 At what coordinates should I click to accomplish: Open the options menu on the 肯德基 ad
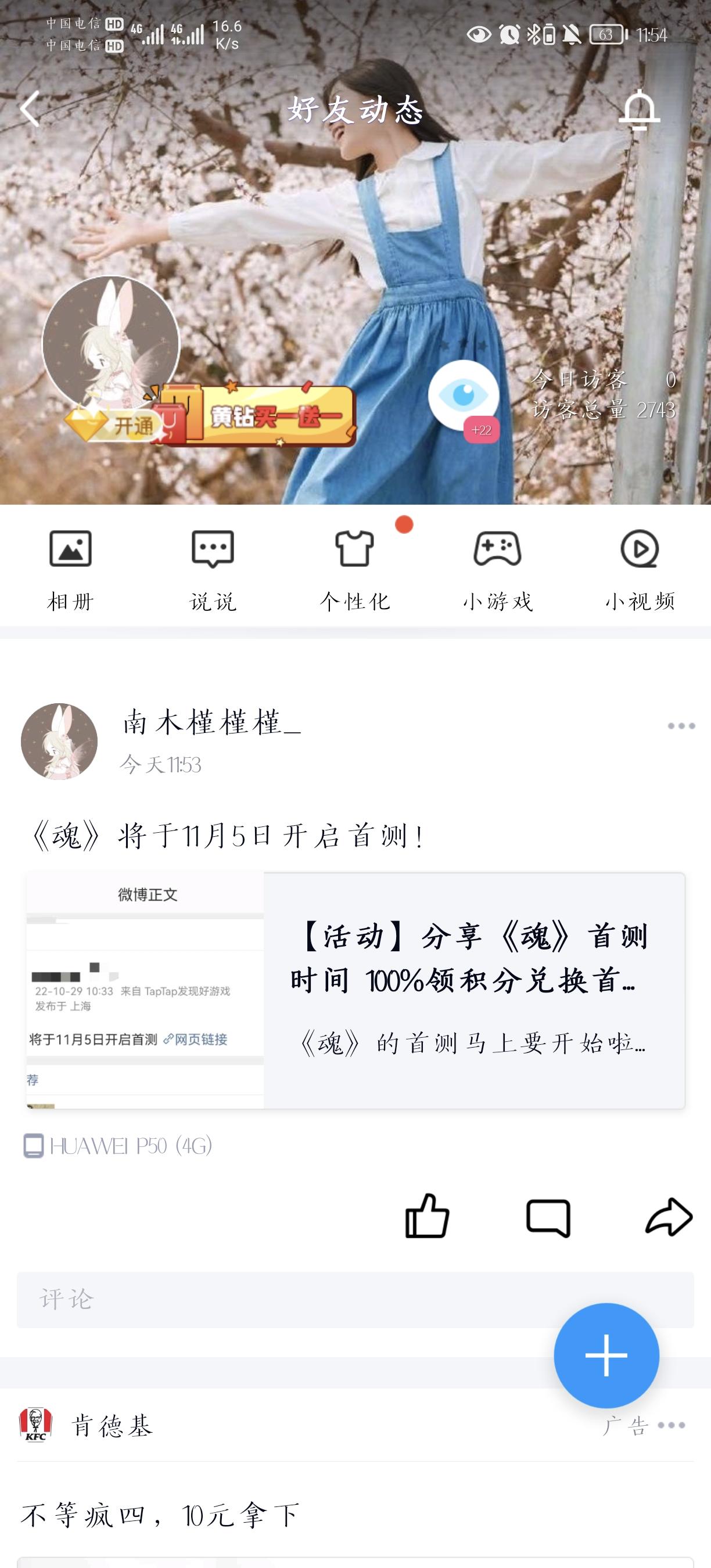671,1425
